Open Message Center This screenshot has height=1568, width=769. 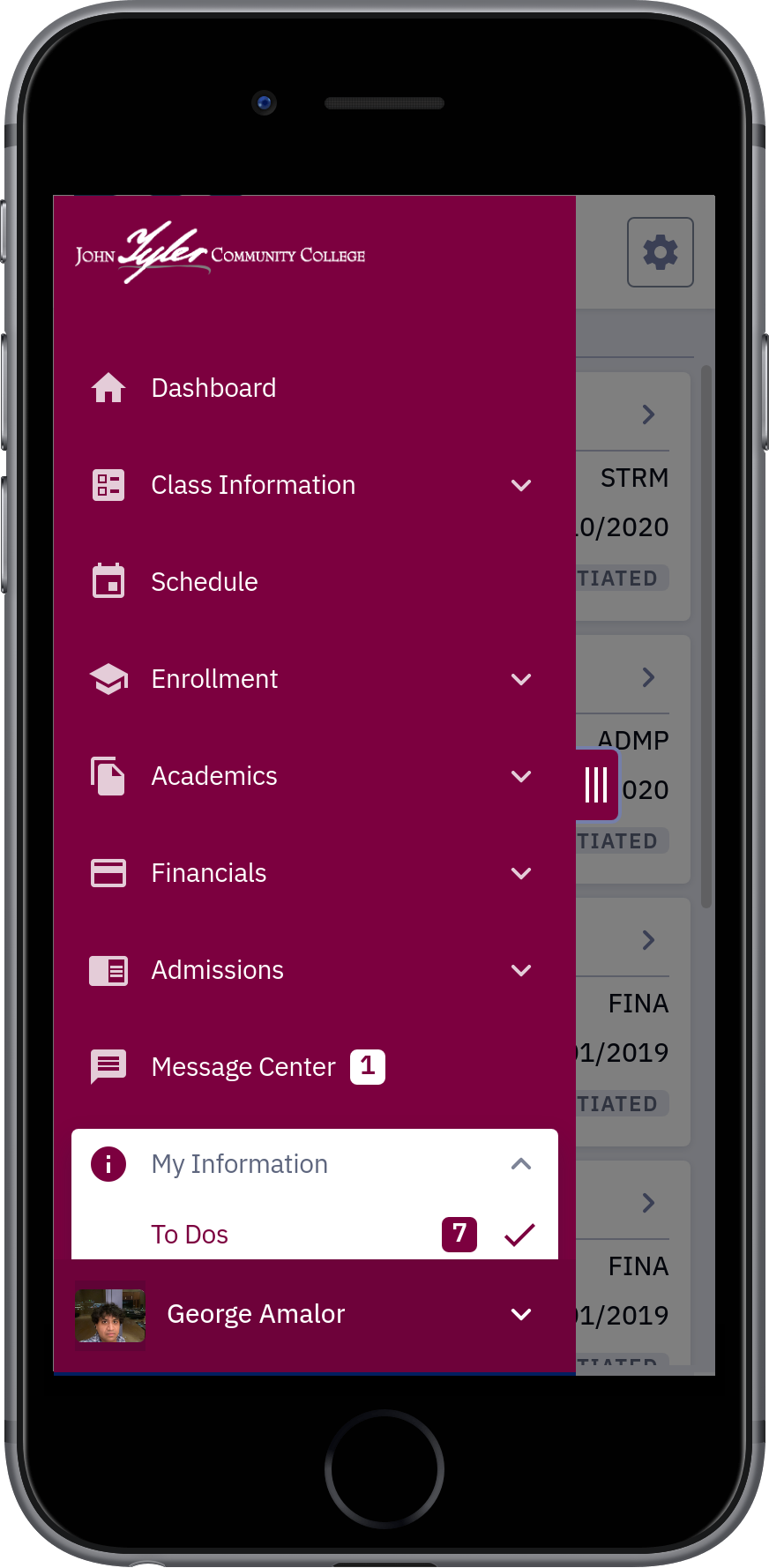point(314,1067)
